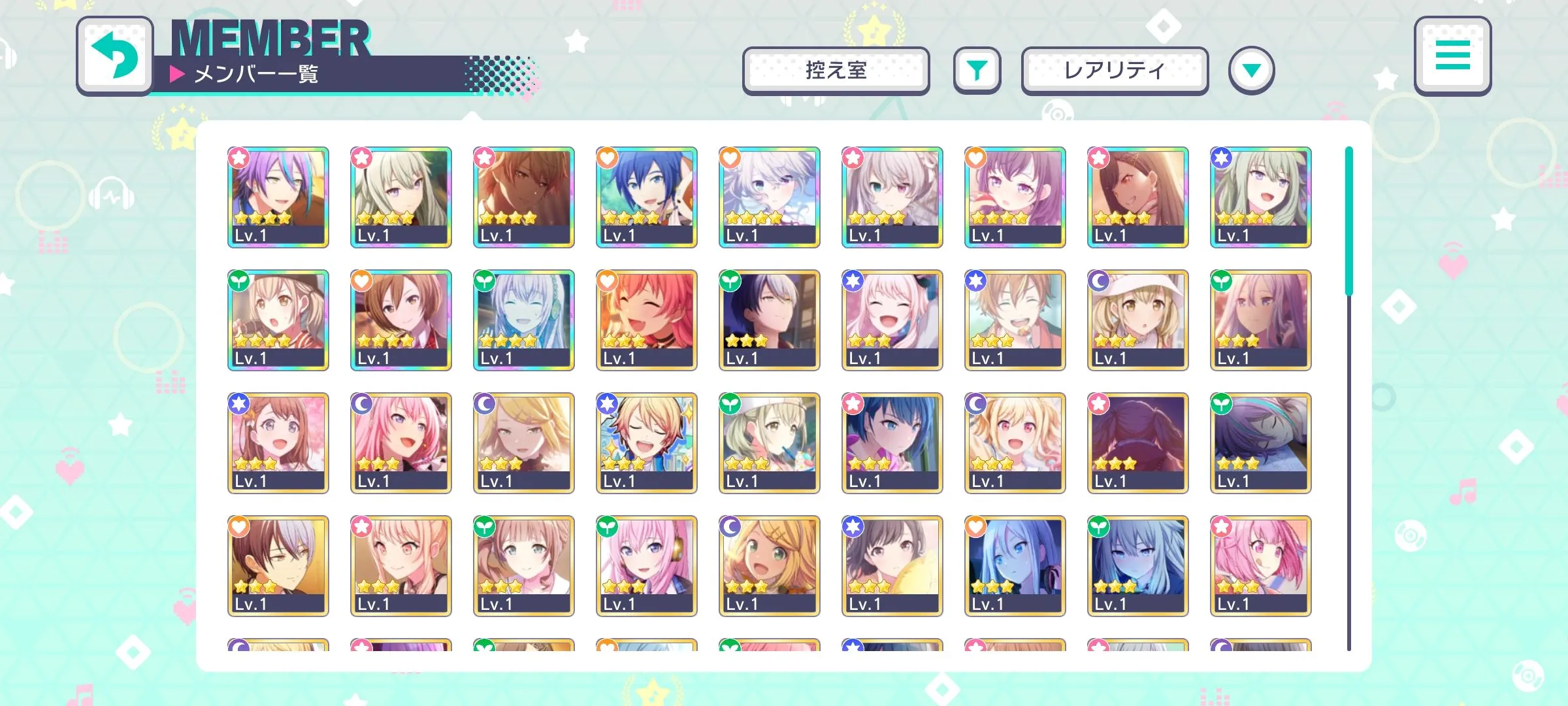Toggle sort order with the down arrow
Viewport: 1568px width, 706px height.
pyautogui.click(x=1251, y=71)
